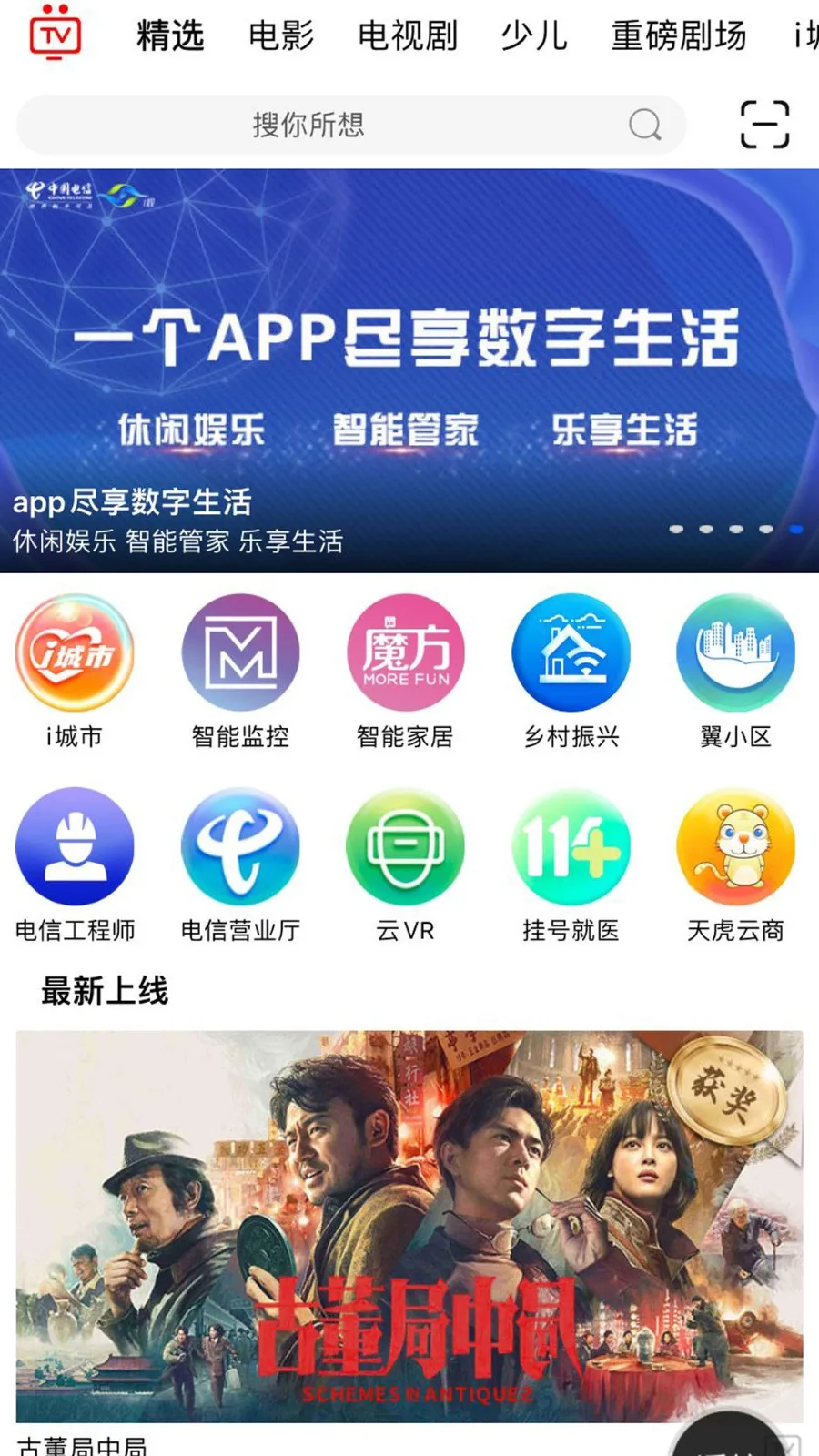
Task: Open the 重磅剧场 tab
Action: coord(679,36)
